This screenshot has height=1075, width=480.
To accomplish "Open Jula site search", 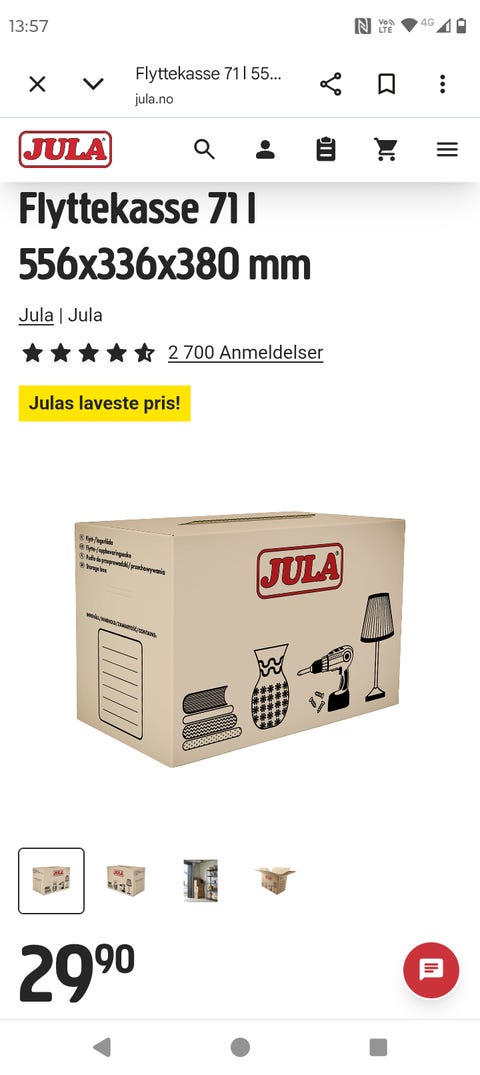I will [204, 149].
